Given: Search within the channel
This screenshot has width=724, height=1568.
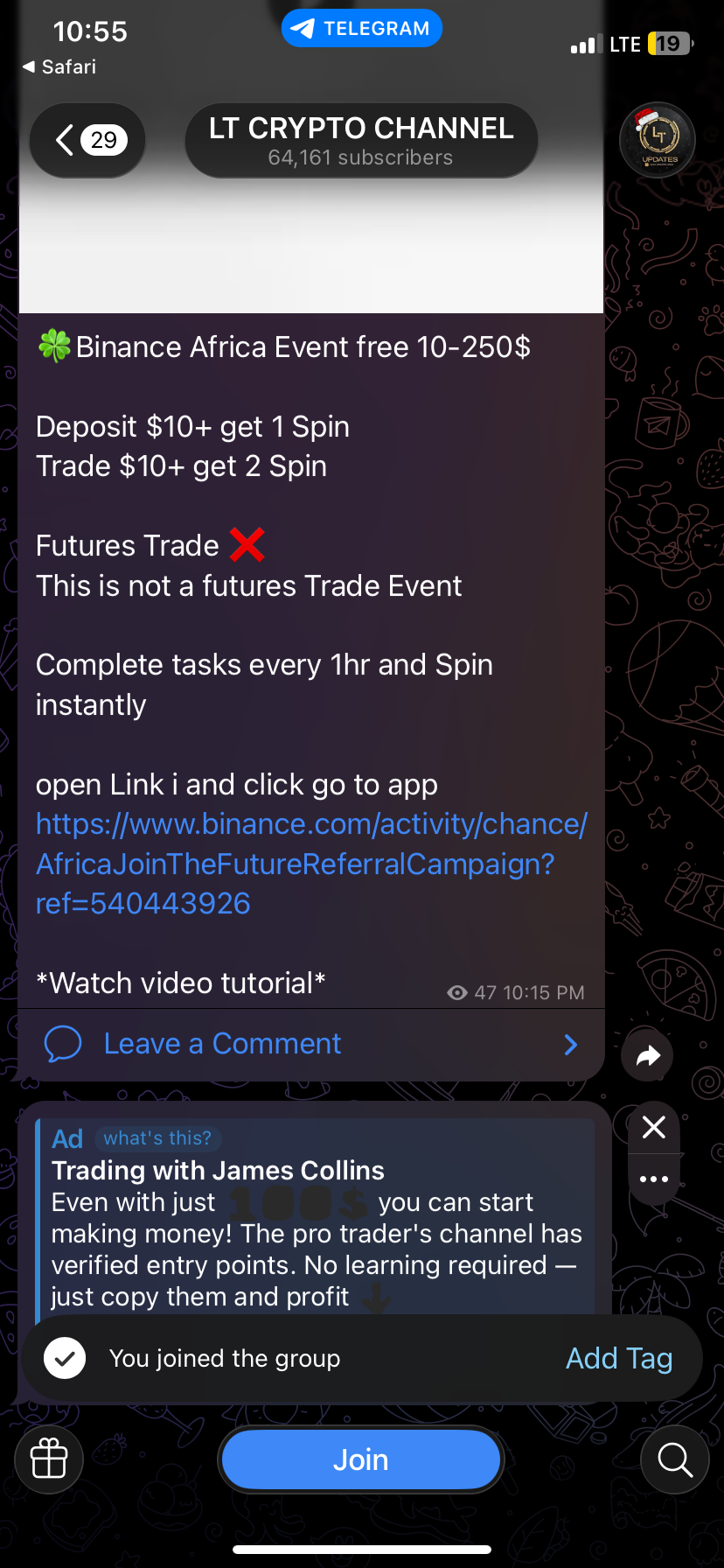Looking at the screenshot, I should [x=674, y=1459].
